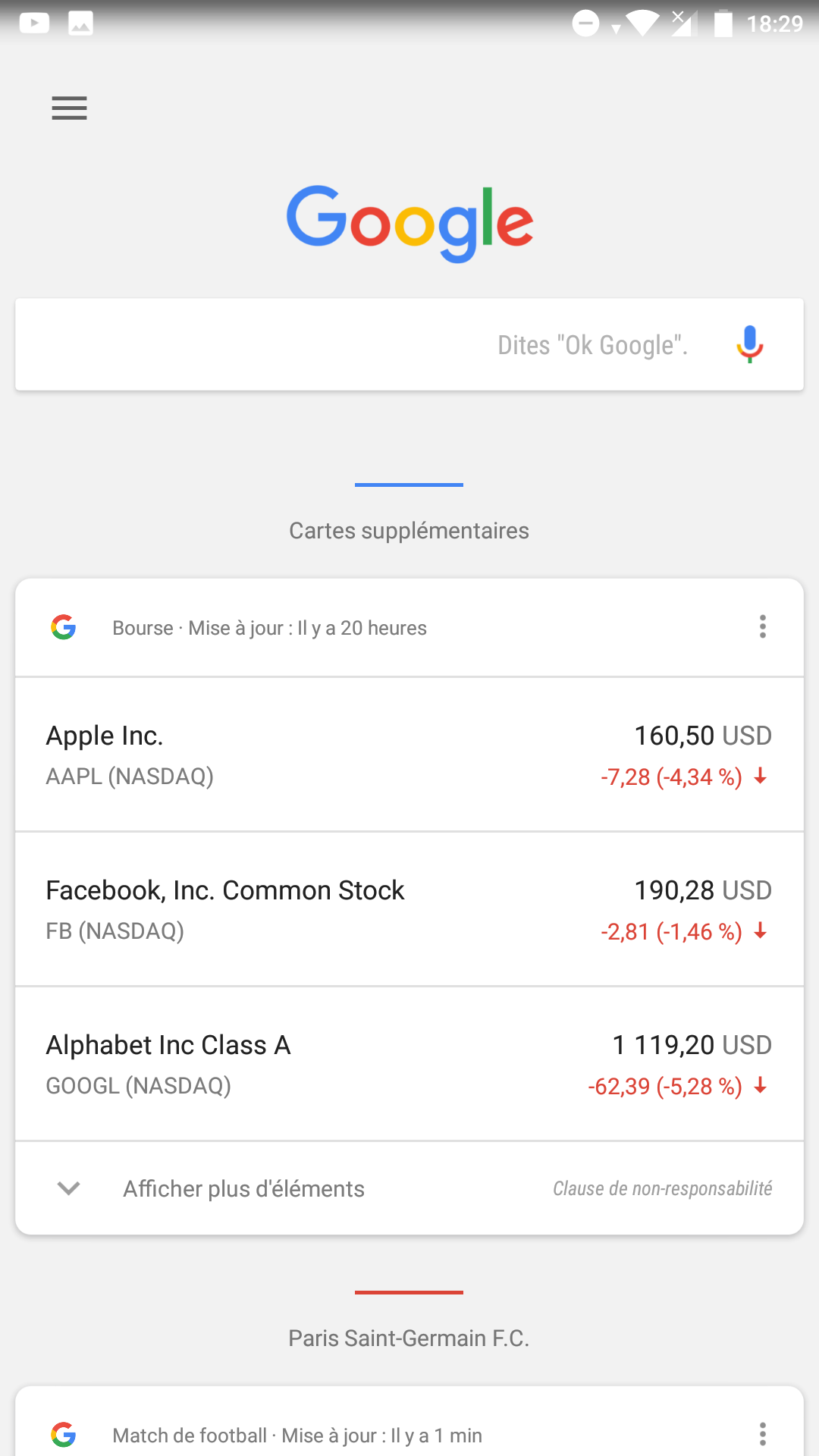This screenshot has height=1456, width=819.
Task: Select the Alphabet Inc Class A stock
Action: [409, 1064]
